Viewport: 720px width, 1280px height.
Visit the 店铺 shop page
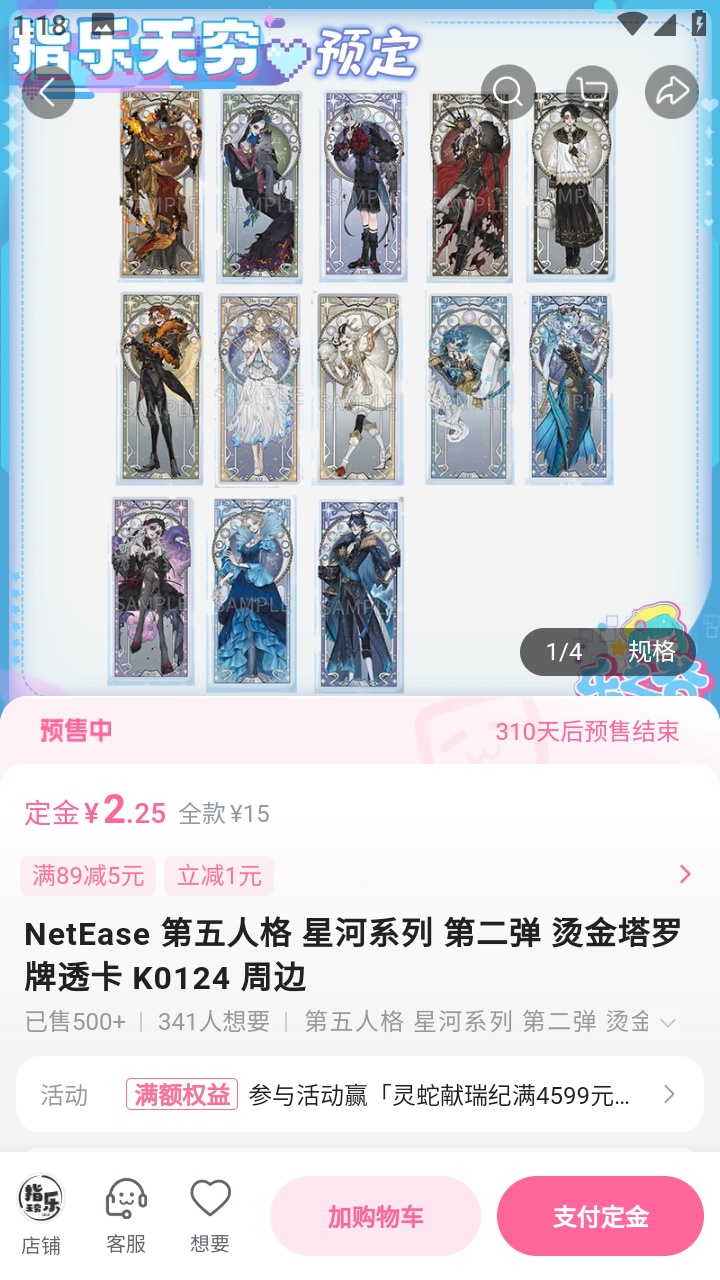[x=41, y=1215]
